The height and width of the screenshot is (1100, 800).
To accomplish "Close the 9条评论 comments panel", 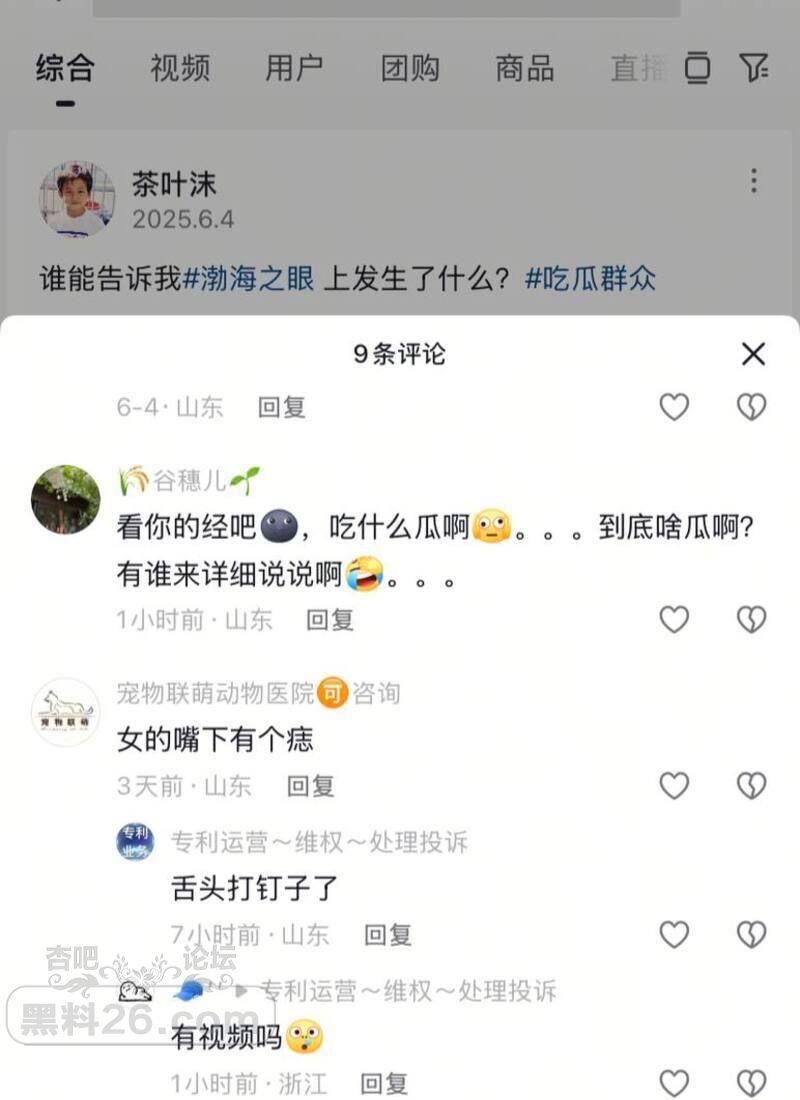I will click(753, 354).
